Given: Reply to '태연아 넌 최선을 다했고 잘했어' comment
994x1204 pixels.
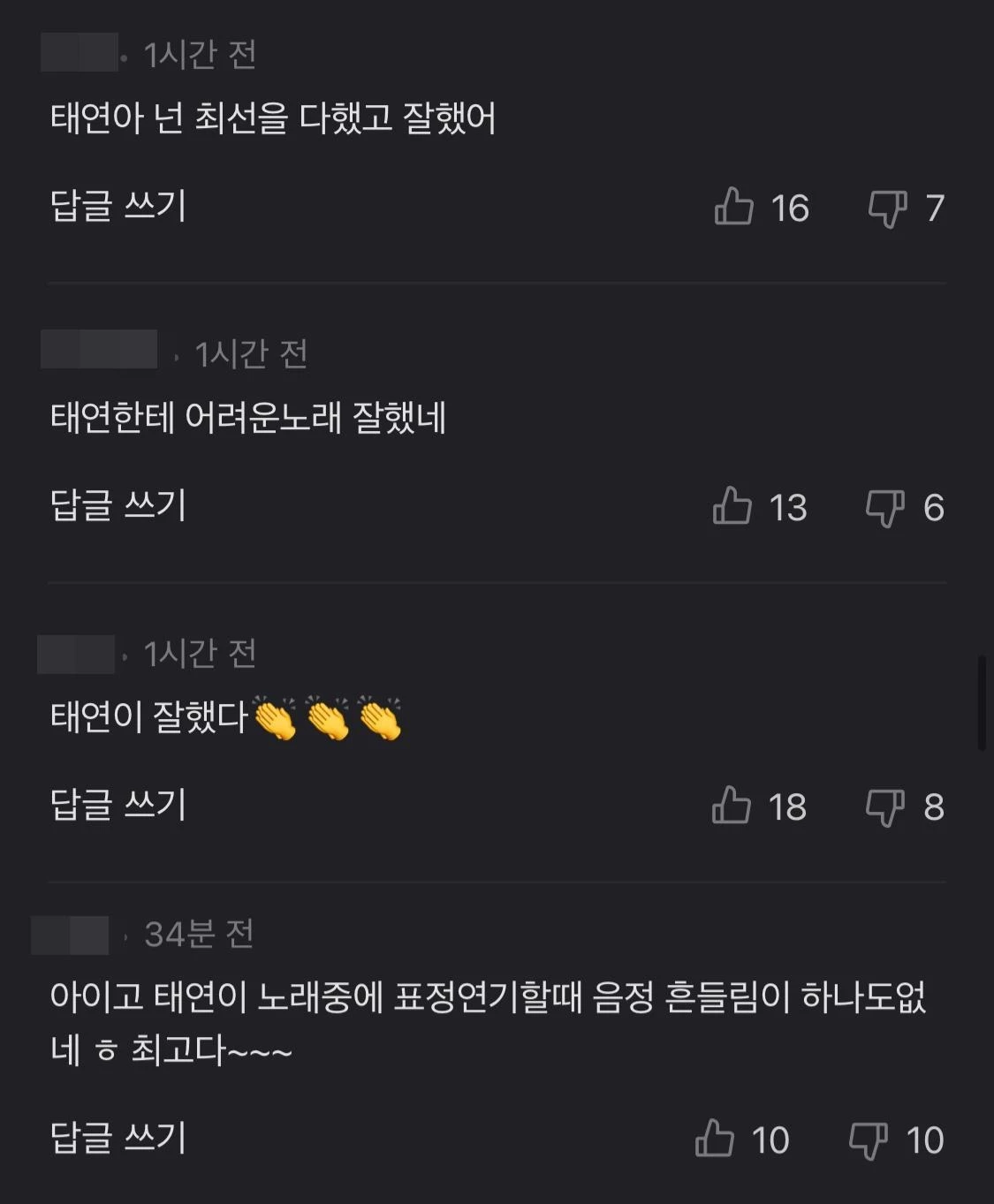Looking at the screenshot, I should coord(118,206).
